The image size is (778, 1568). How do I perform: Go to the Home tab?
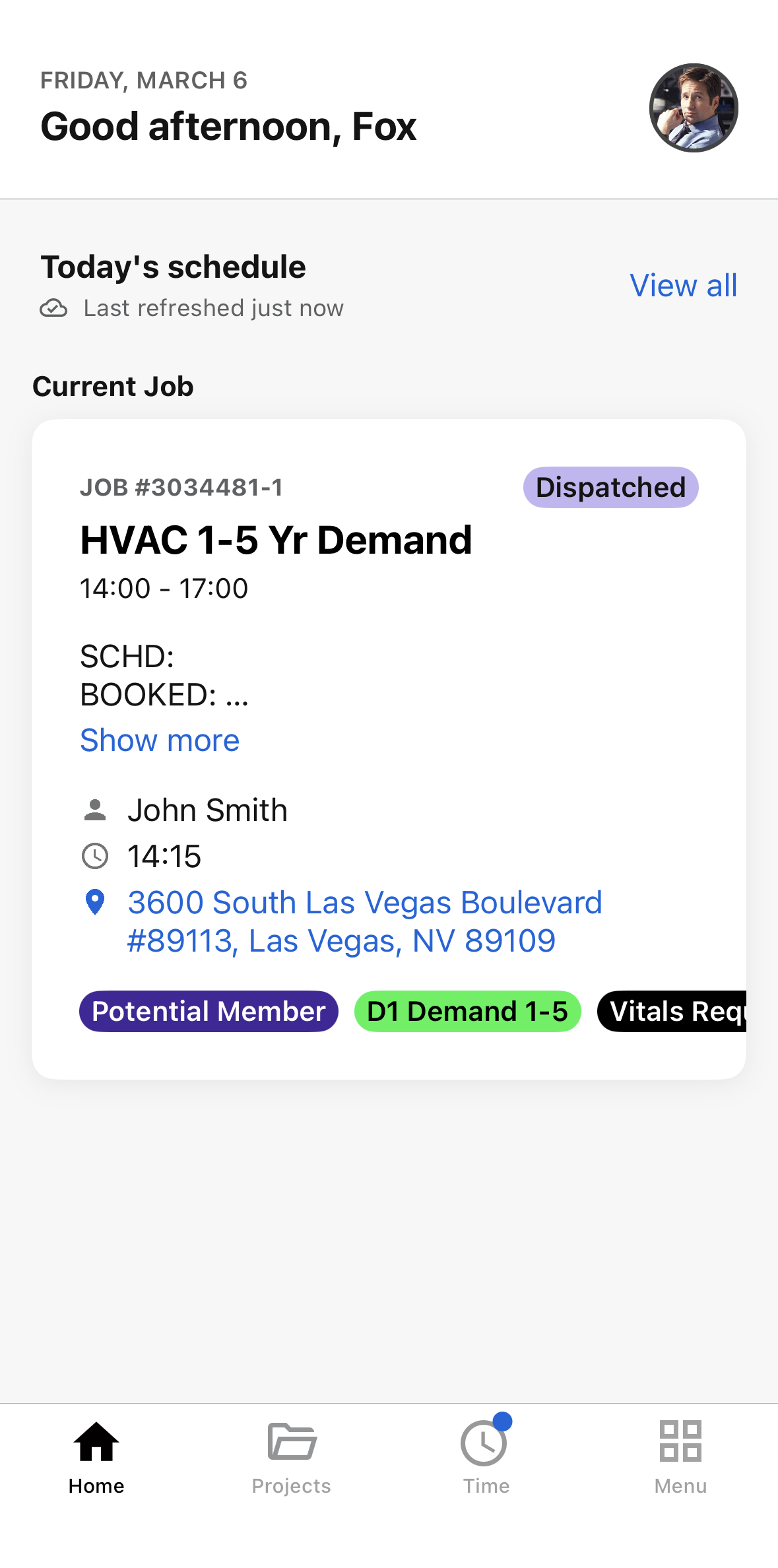96,1457
